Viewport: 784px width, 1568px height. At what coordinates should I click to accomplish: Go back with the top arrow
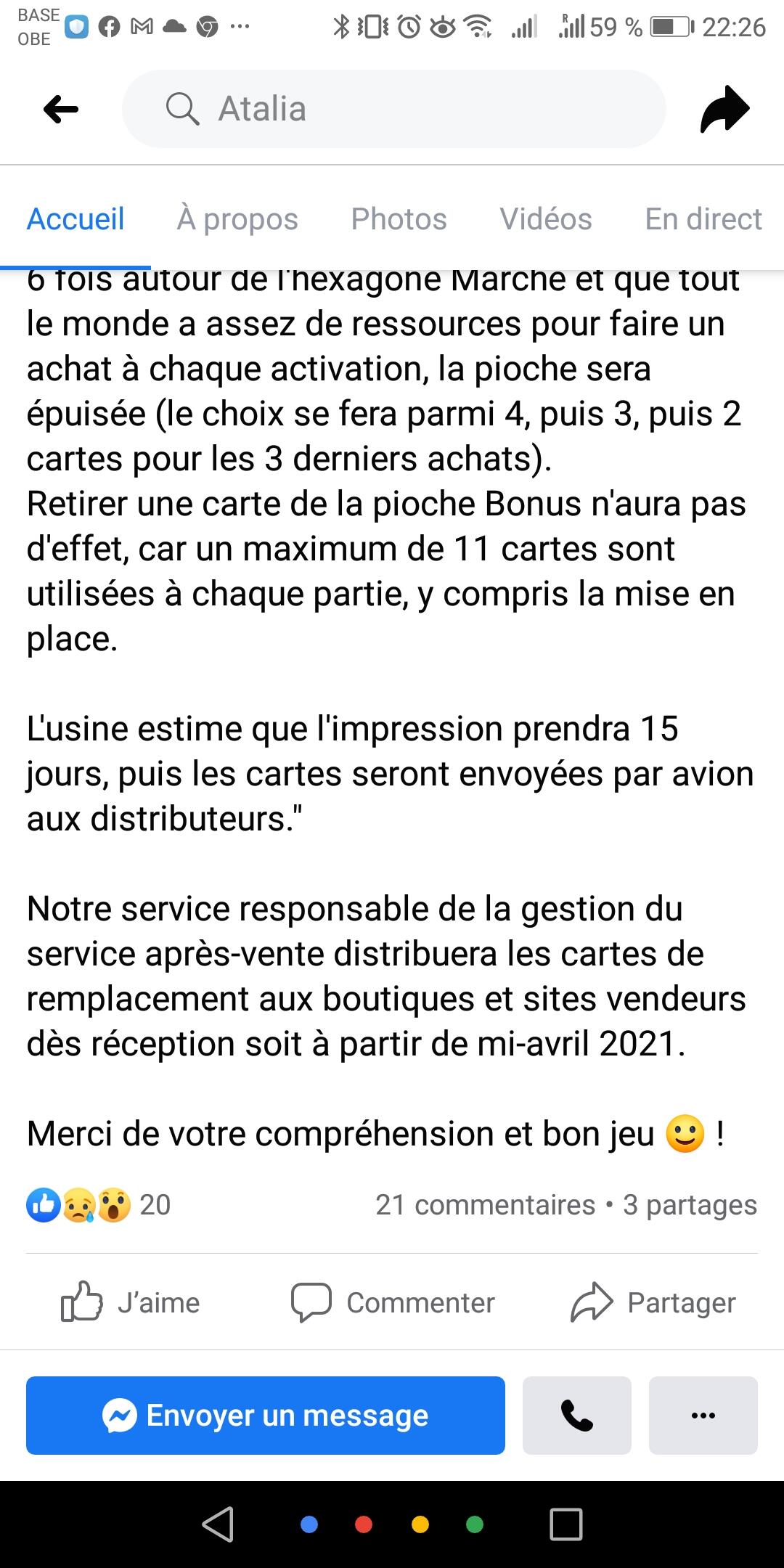tap(61, 110)
